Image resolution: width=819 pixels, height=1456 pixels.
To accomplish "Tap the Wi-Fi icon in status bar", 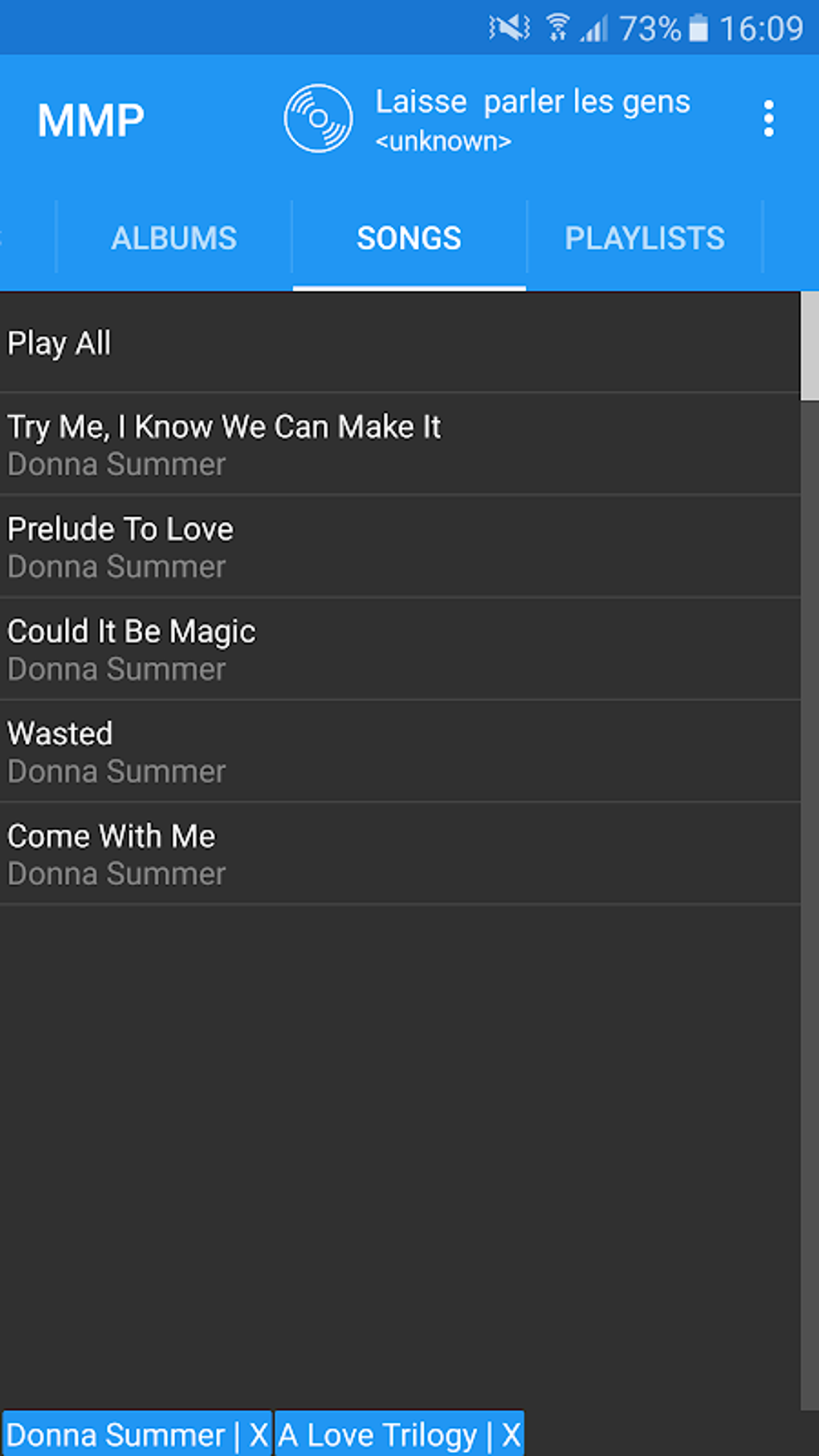I will (x=557, y=27).
